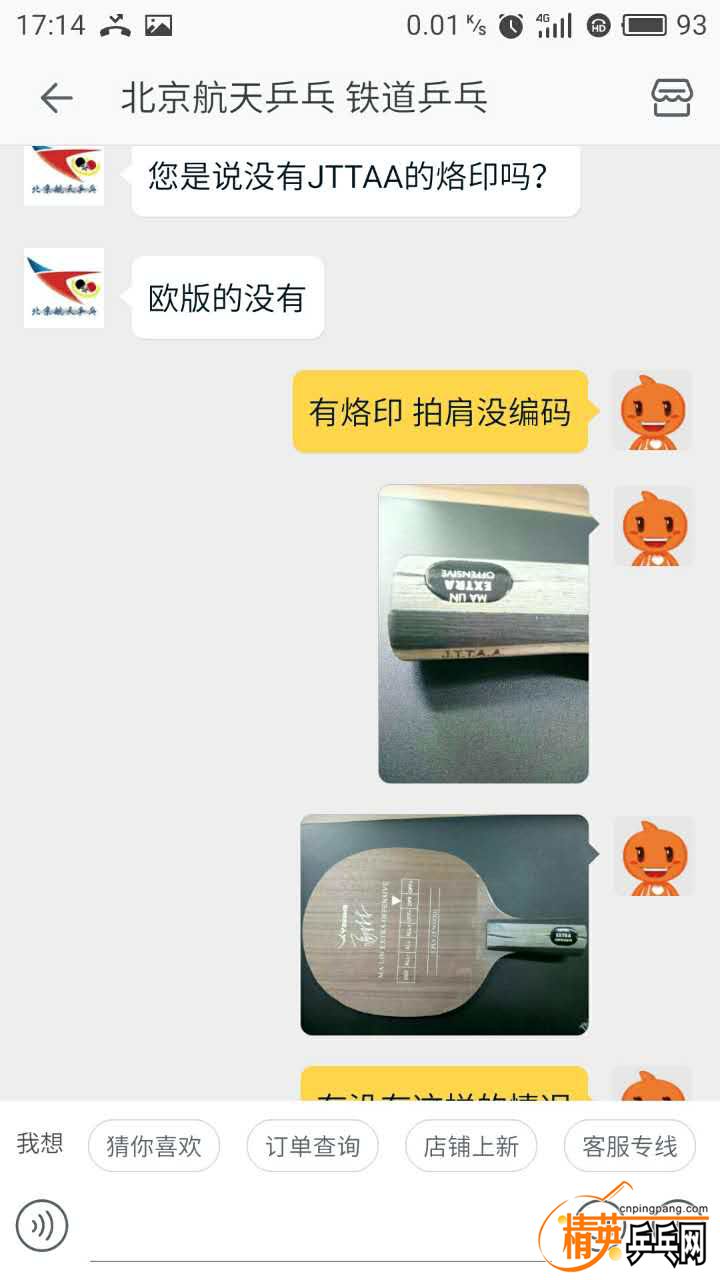Open the sent blade handle photo
This screenshot has height=1280, width=720.
pos(483,634)
